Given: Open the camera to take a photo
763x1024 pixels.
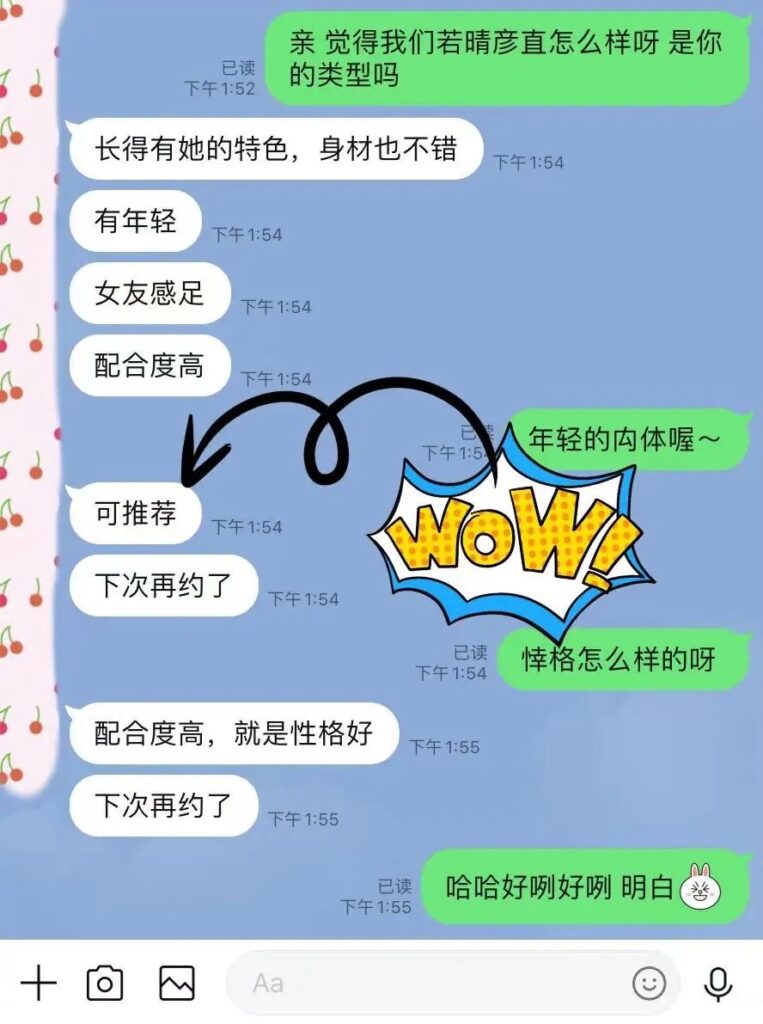Looking at the screenshot, I should 105,984.
